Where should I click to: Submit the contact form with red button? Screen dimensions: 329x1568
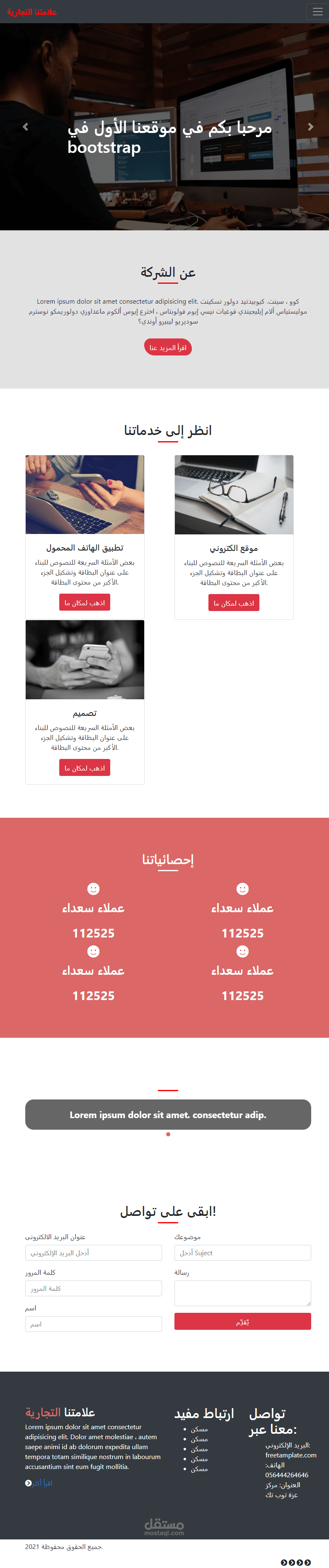[x=242, y=1322]
